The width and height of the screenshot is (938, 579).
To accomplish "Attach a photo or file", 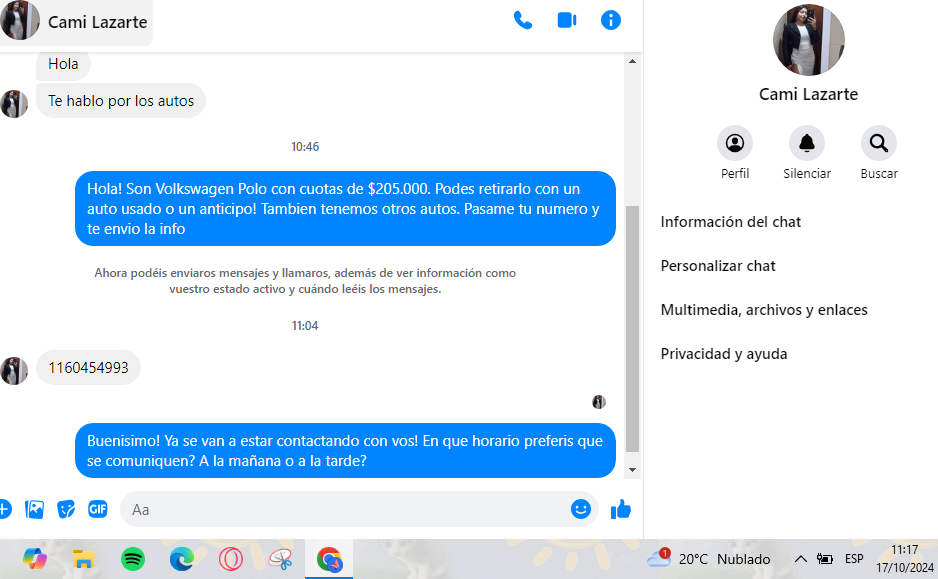I will coord(35,509).
